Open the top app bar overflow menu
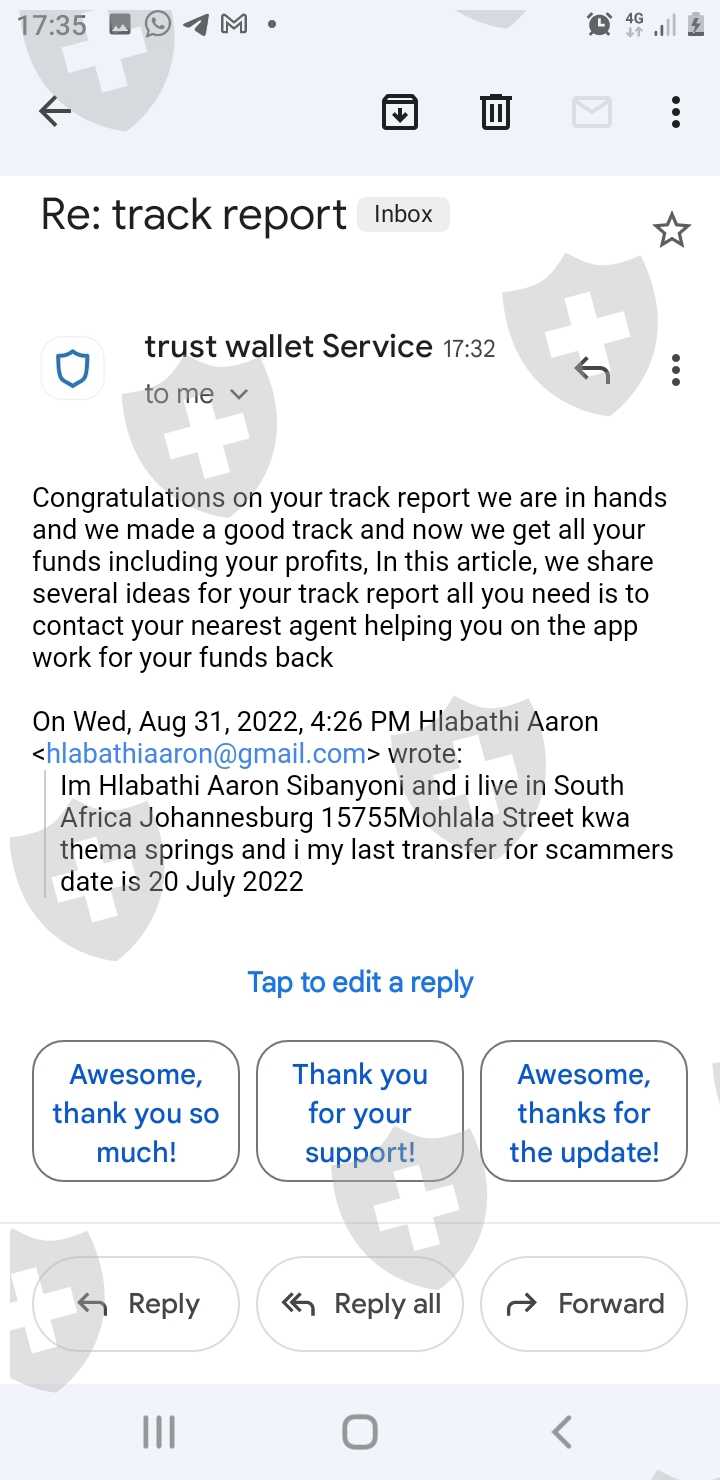This screenshot has width=720, height=1480. 676,112
